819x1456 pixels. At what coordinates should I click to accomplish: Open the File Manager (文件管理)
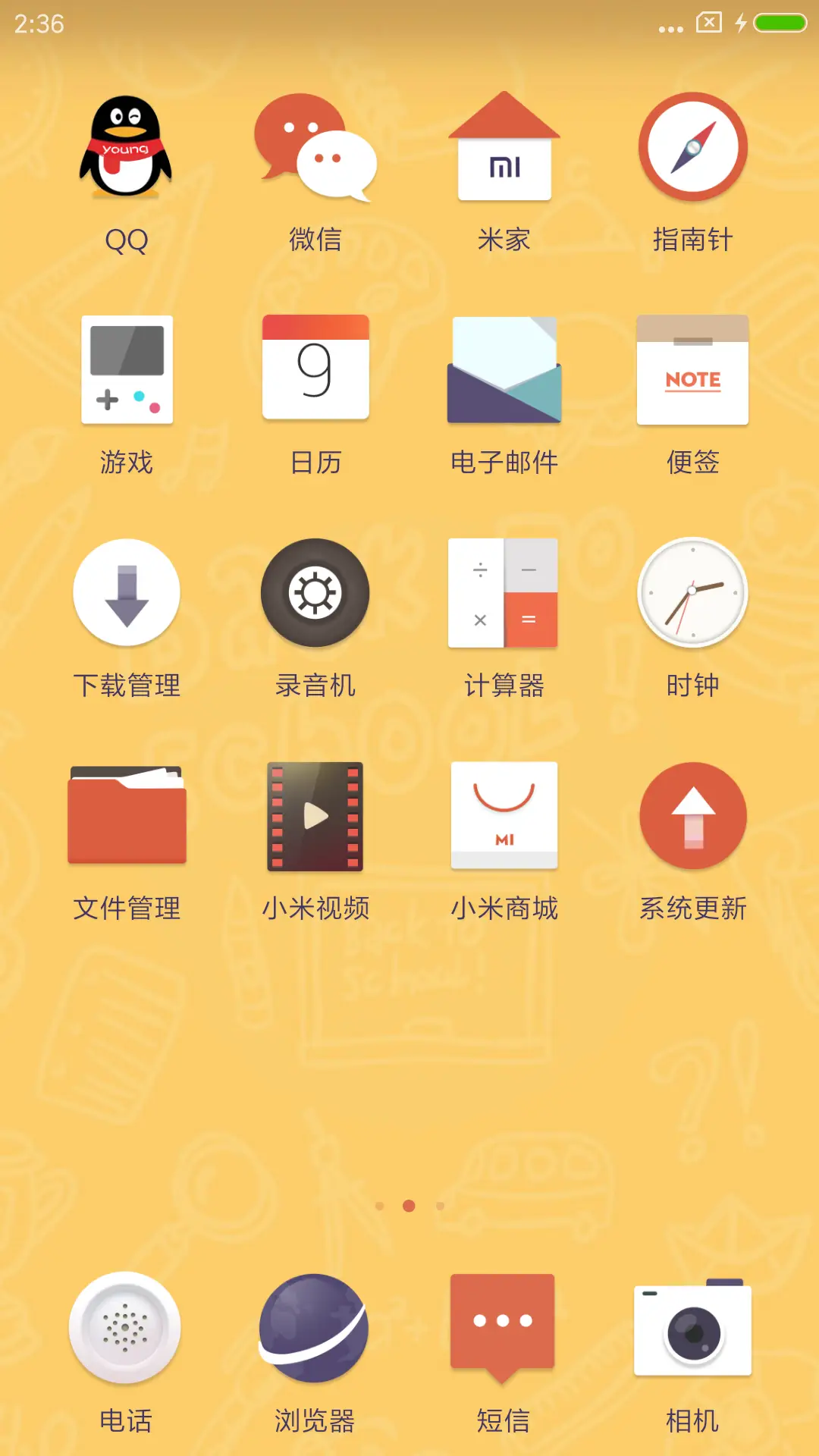point(127,817)
